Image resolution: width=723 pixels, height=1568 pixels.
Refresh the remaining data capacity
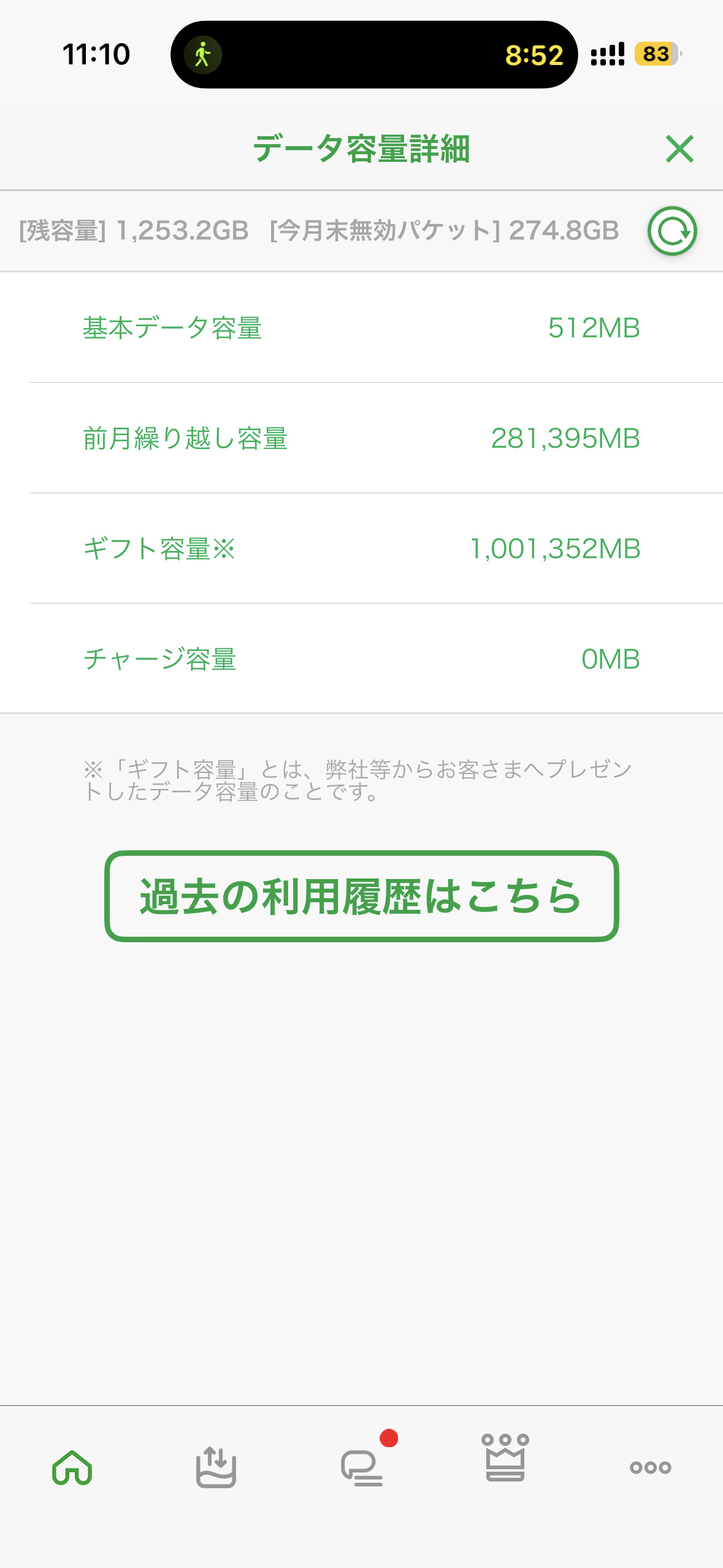point(672,231)
